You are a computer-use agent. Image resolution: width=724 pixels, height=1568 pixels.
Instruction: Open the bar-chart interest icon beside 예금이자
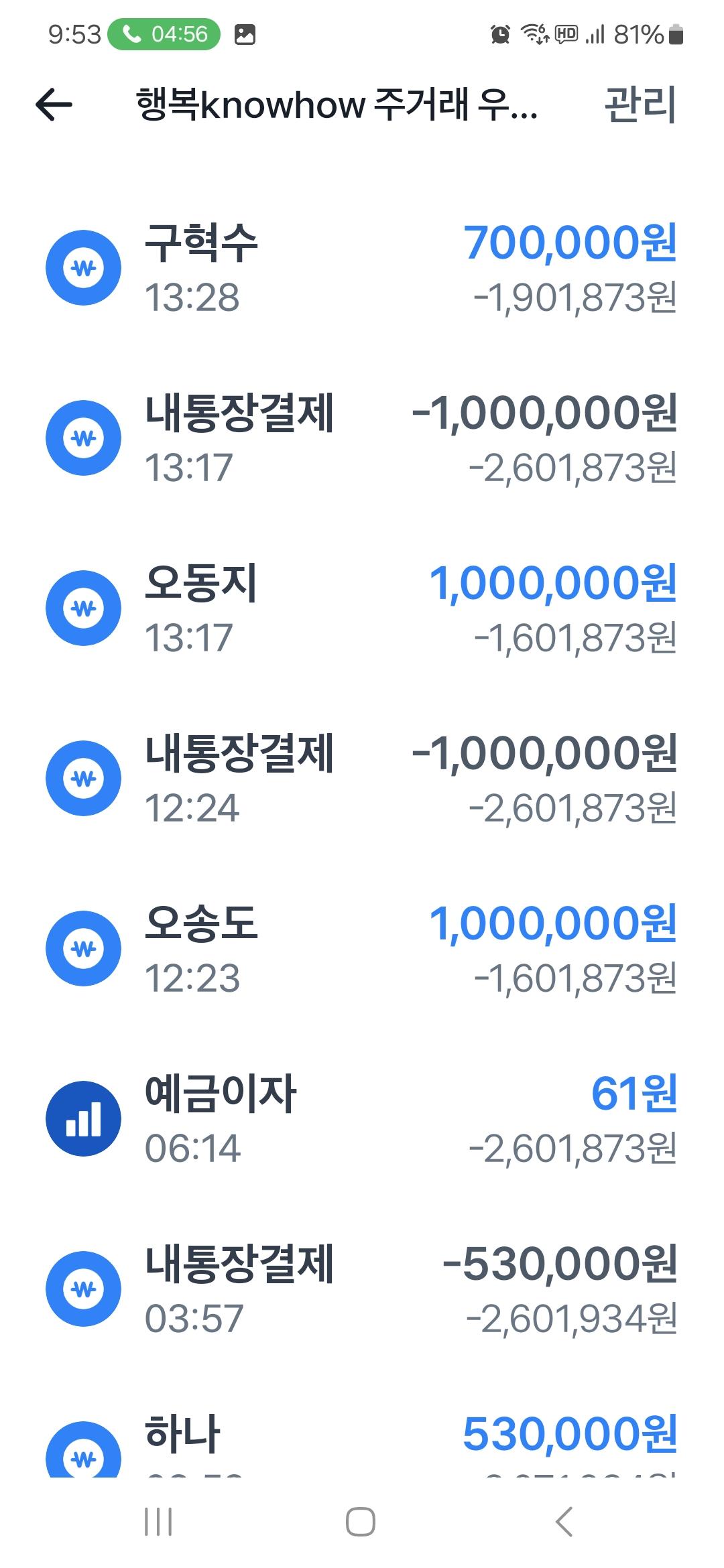(x=83, y=1117)
